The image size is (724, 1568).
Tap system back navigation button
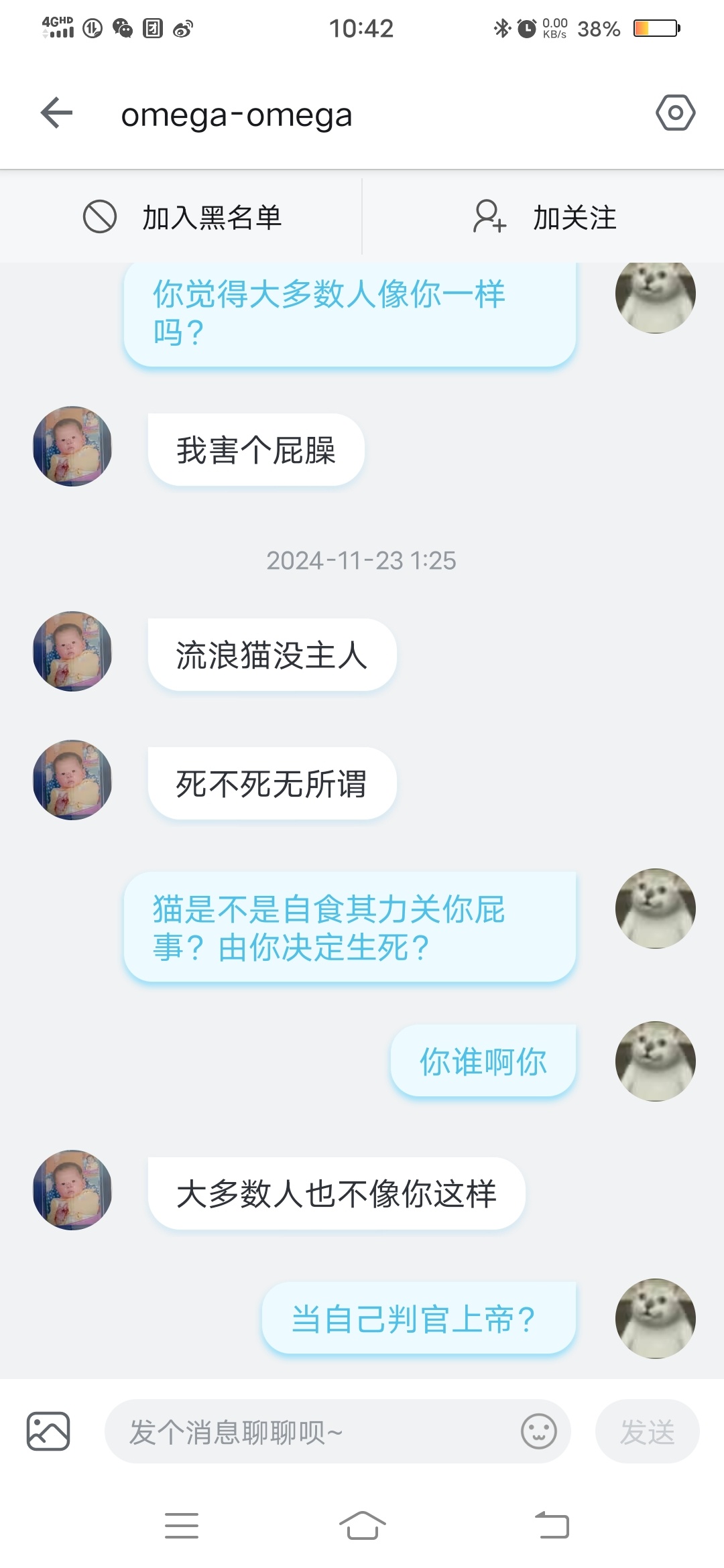point(551,1526)
